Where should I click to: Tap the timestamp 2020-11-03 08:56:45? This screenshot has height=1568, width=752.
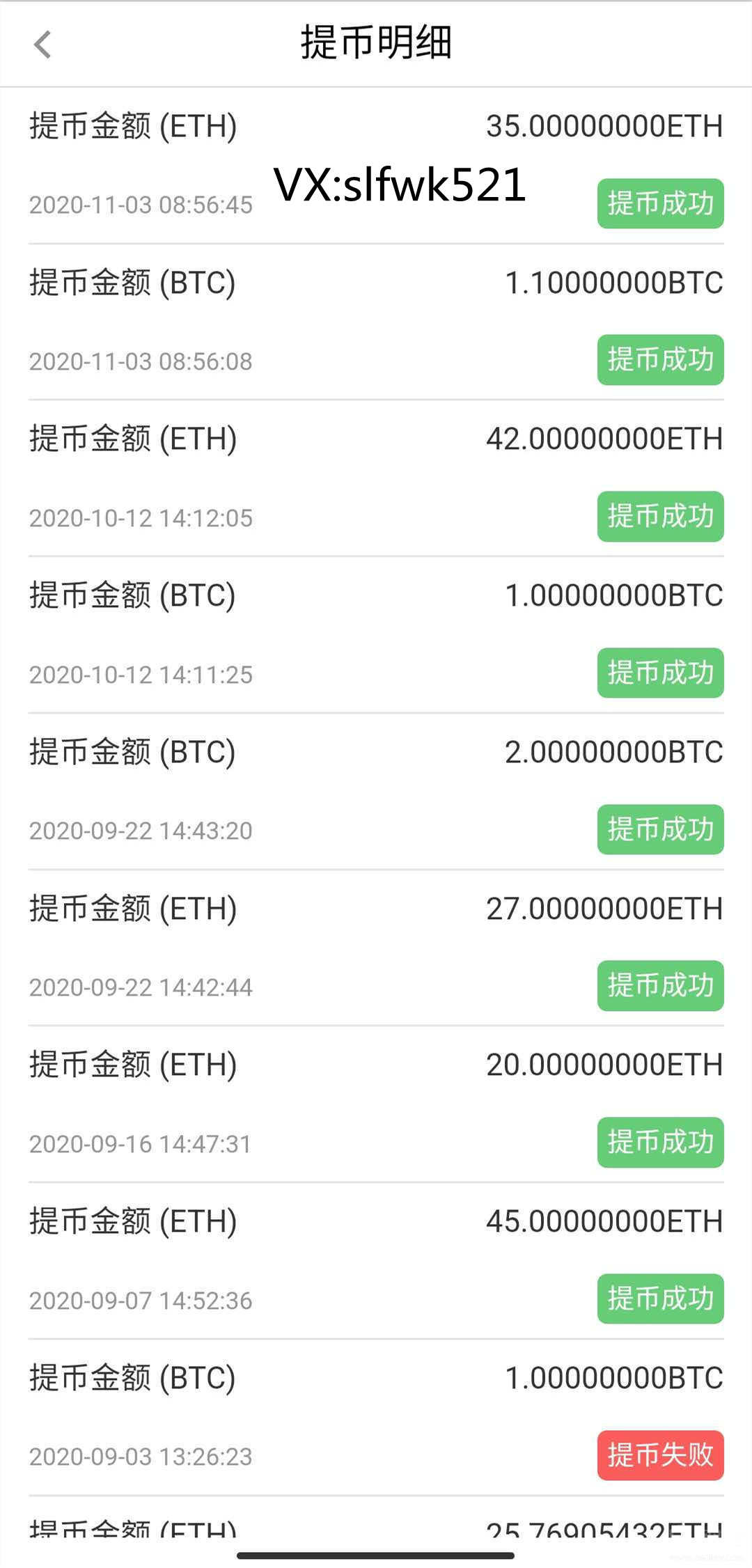pos(140,205)
